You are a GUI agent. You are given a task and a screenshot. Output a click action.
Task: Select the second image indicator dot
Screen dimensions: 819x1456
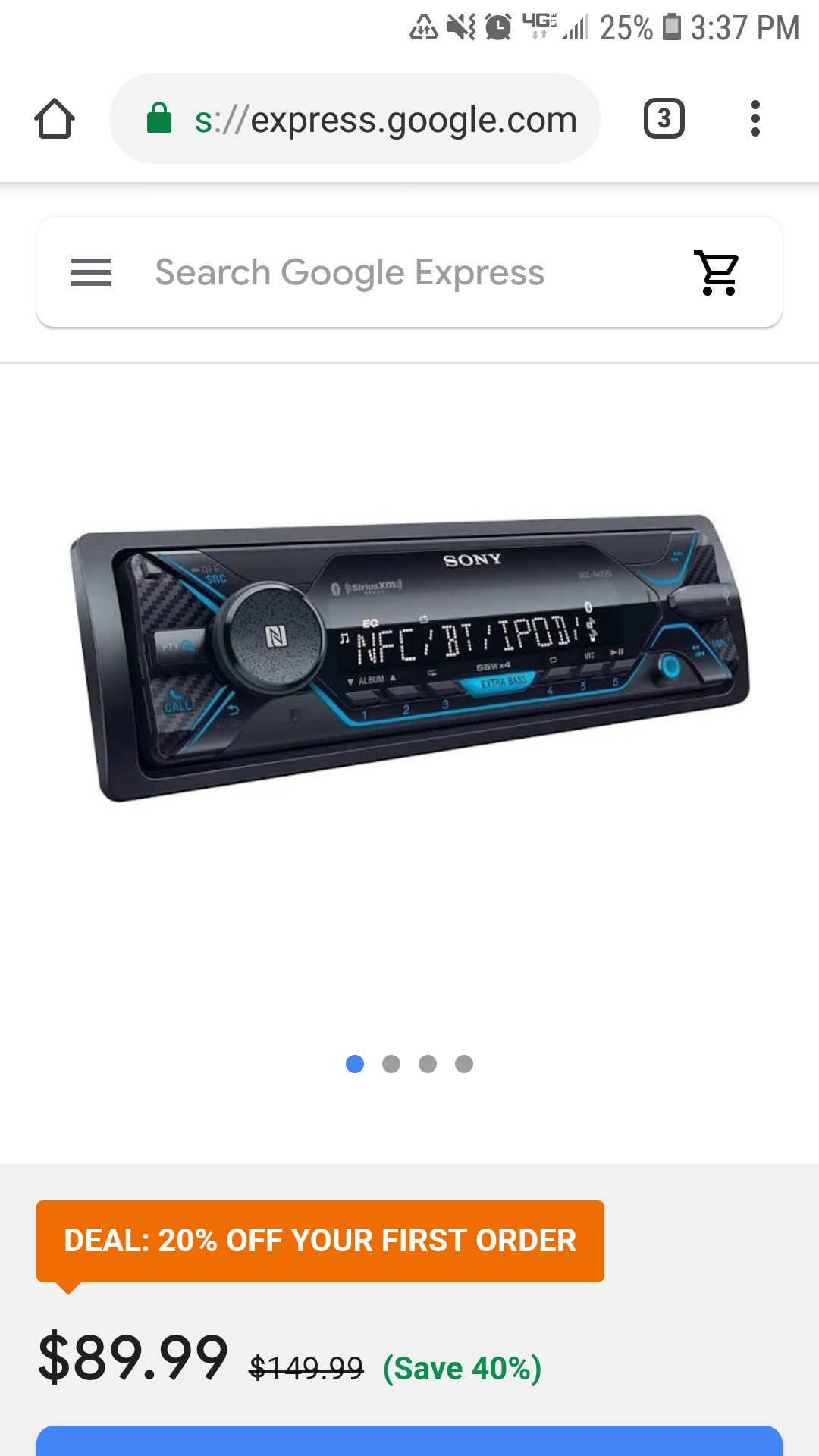click(x=391, y=1064)
